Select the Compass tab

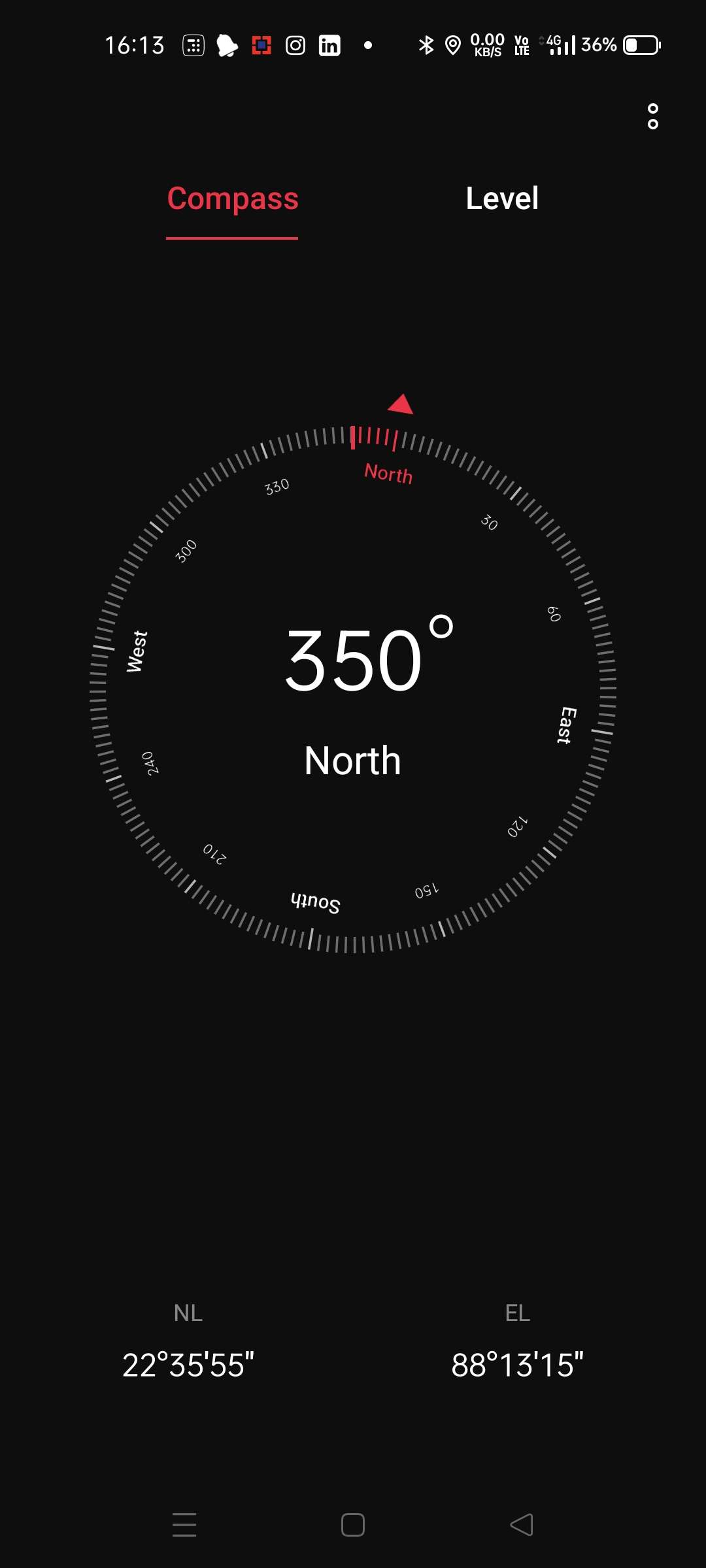pos(233,199)
